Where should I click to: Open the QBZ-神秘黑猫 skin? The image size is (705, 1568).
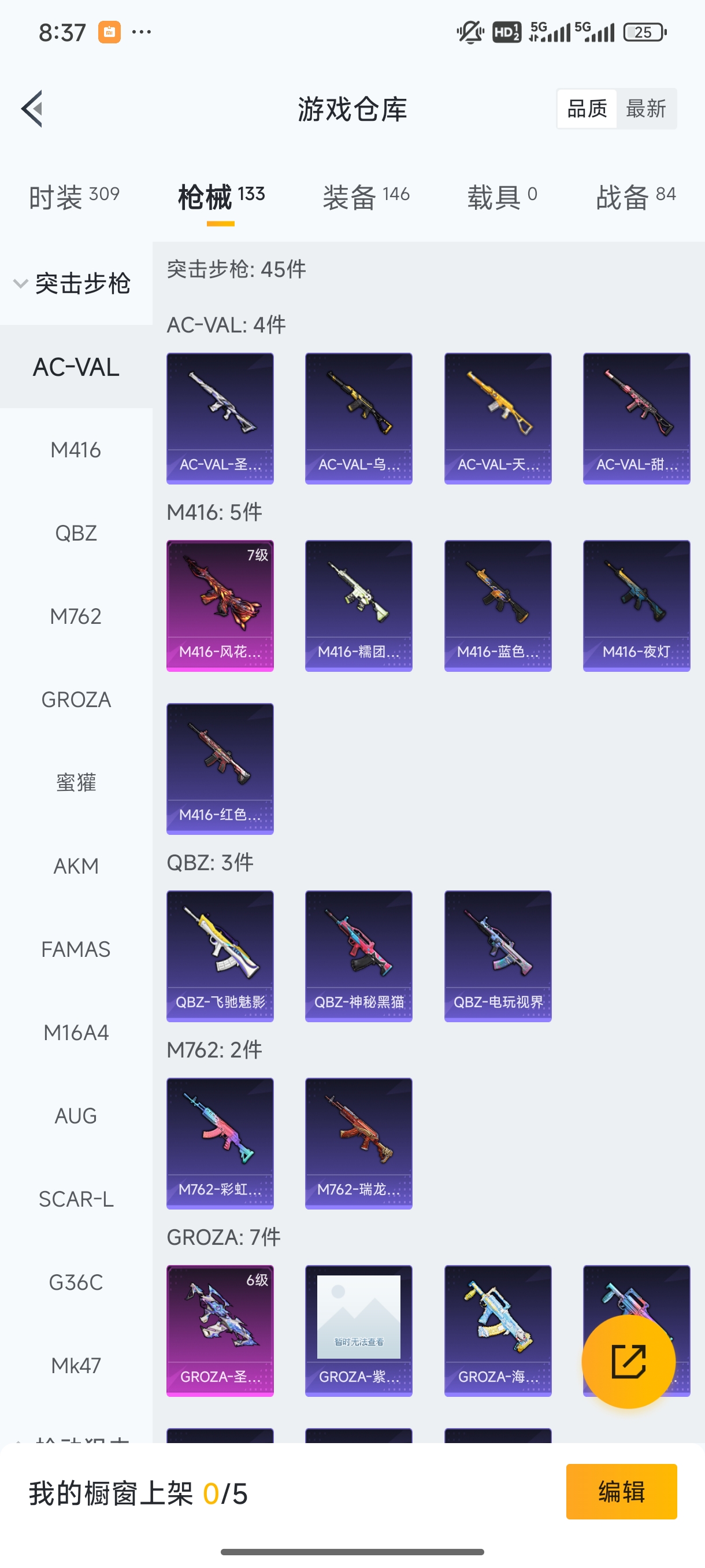point(358,956)
